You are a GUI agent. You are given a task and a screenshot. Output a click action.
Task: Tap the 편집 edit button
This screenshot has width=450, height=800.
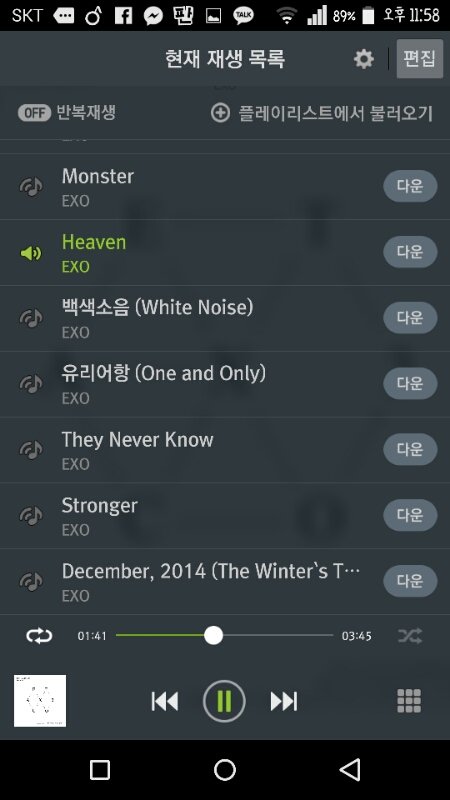click(x=419, y=59)
